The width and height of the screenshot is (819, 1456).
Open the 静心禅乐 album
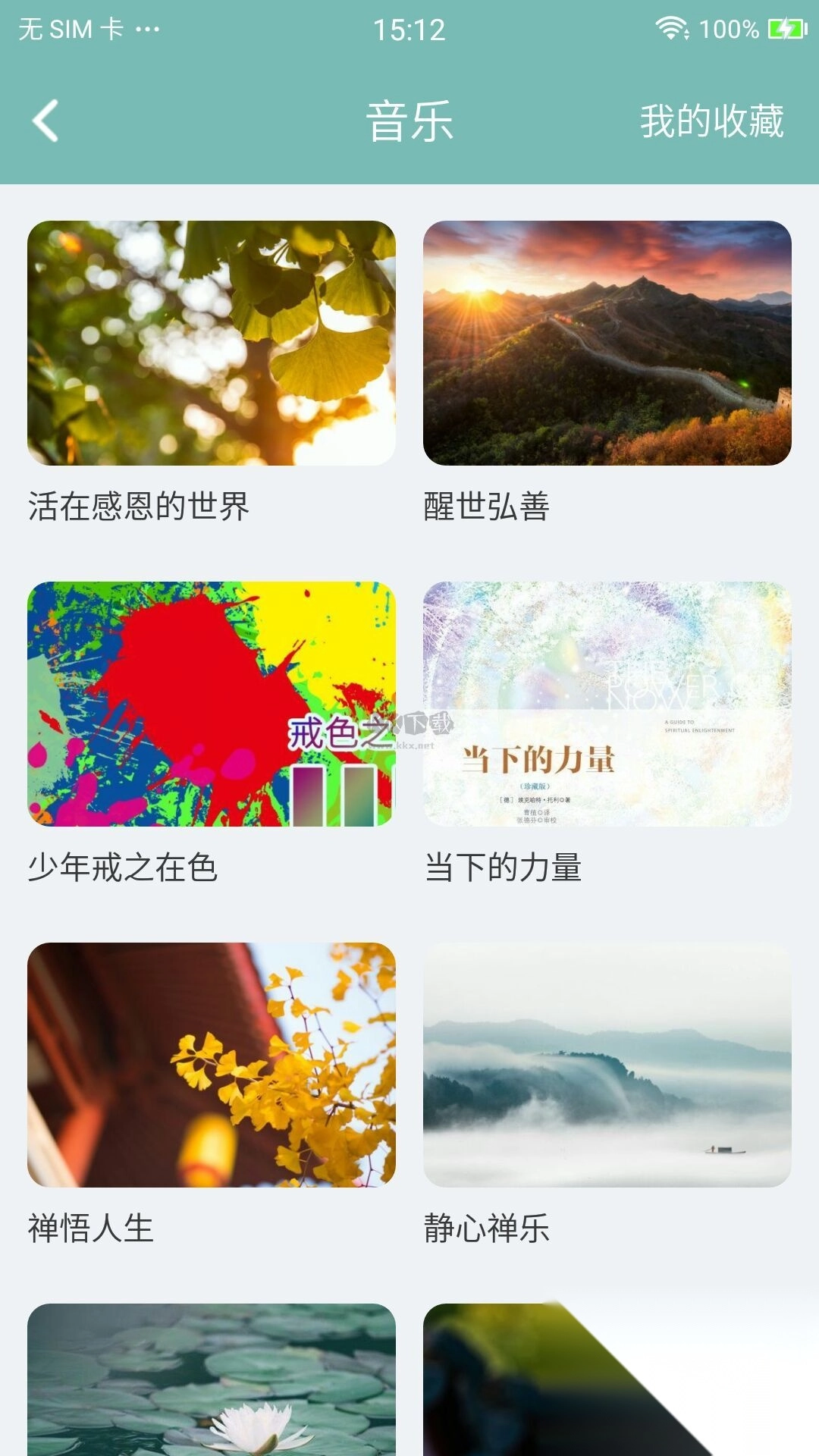(x=607, y=1065)
